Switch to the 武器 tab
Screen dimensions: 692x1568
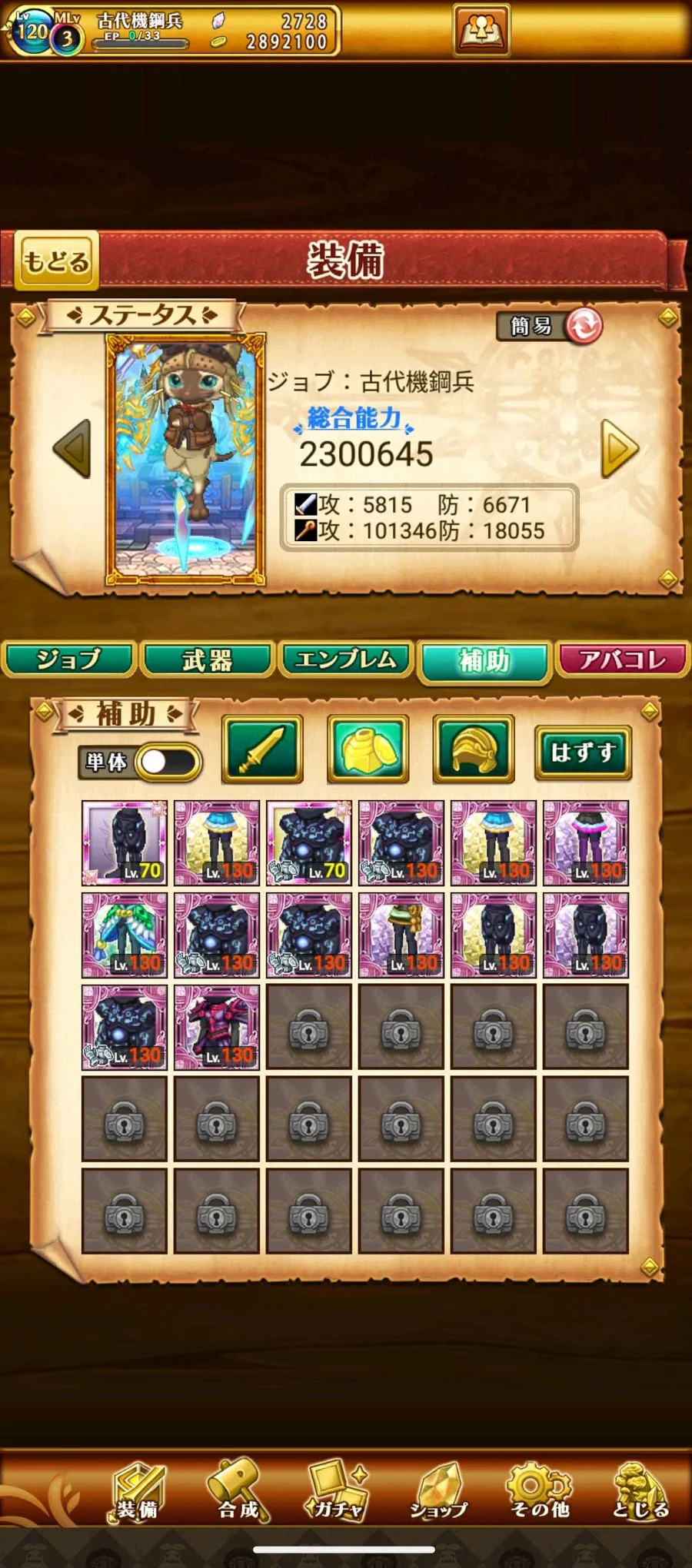pos(208,659)
